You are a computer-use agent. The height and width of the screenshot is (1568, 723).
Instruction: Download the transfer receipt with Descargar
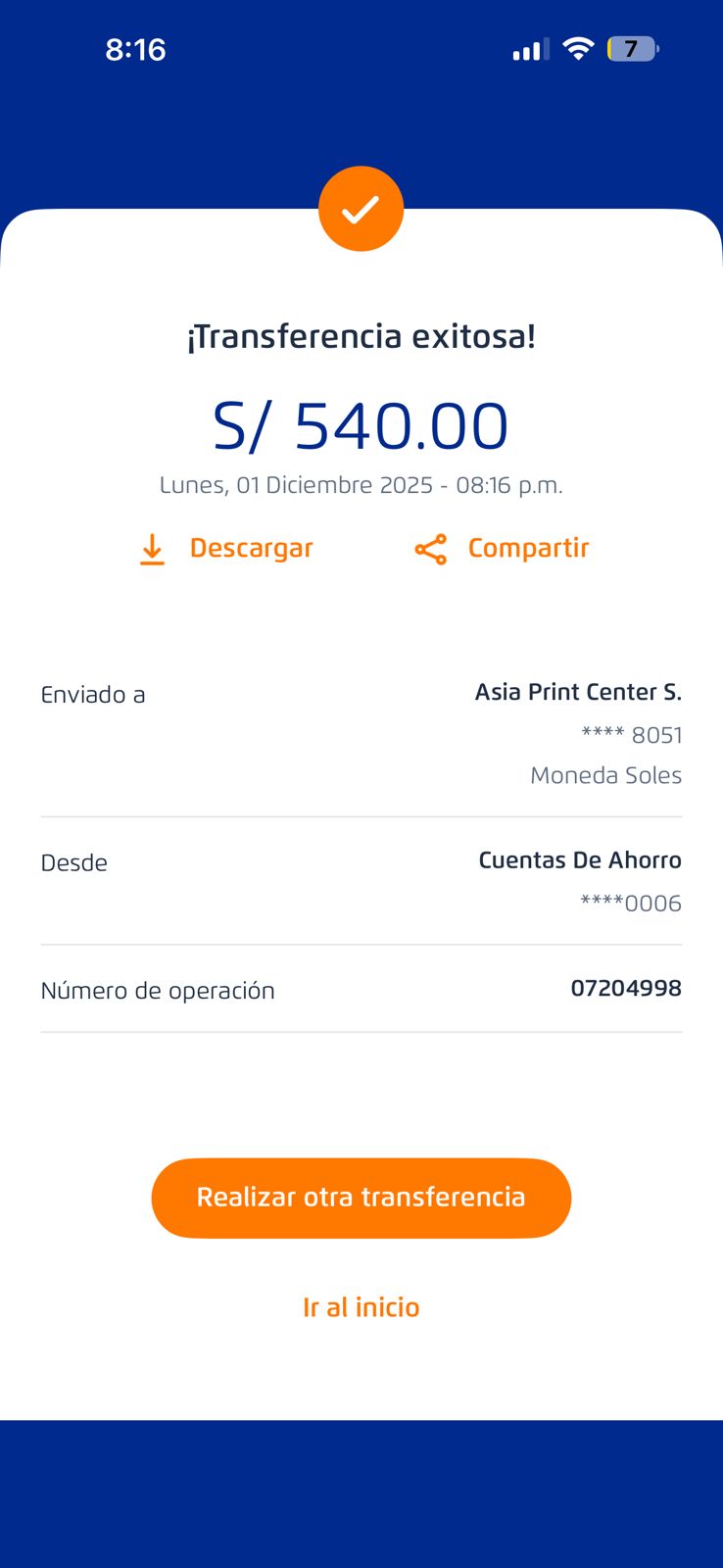click(x=226, y=549)
